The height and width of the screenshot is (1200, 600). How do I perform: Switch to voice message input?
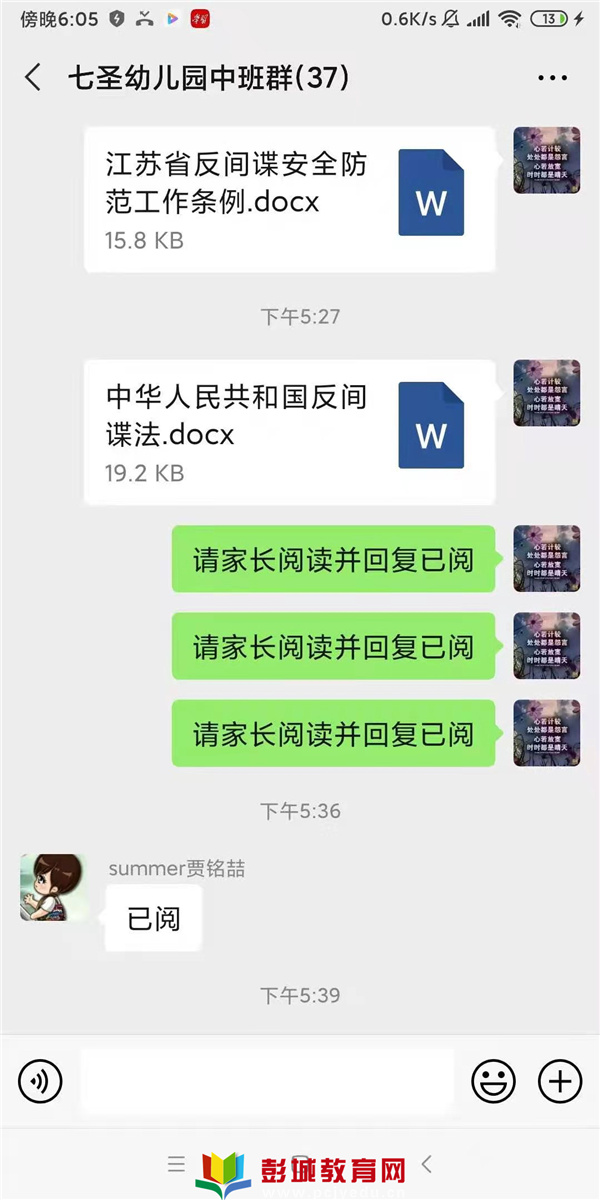(40, 1080)
